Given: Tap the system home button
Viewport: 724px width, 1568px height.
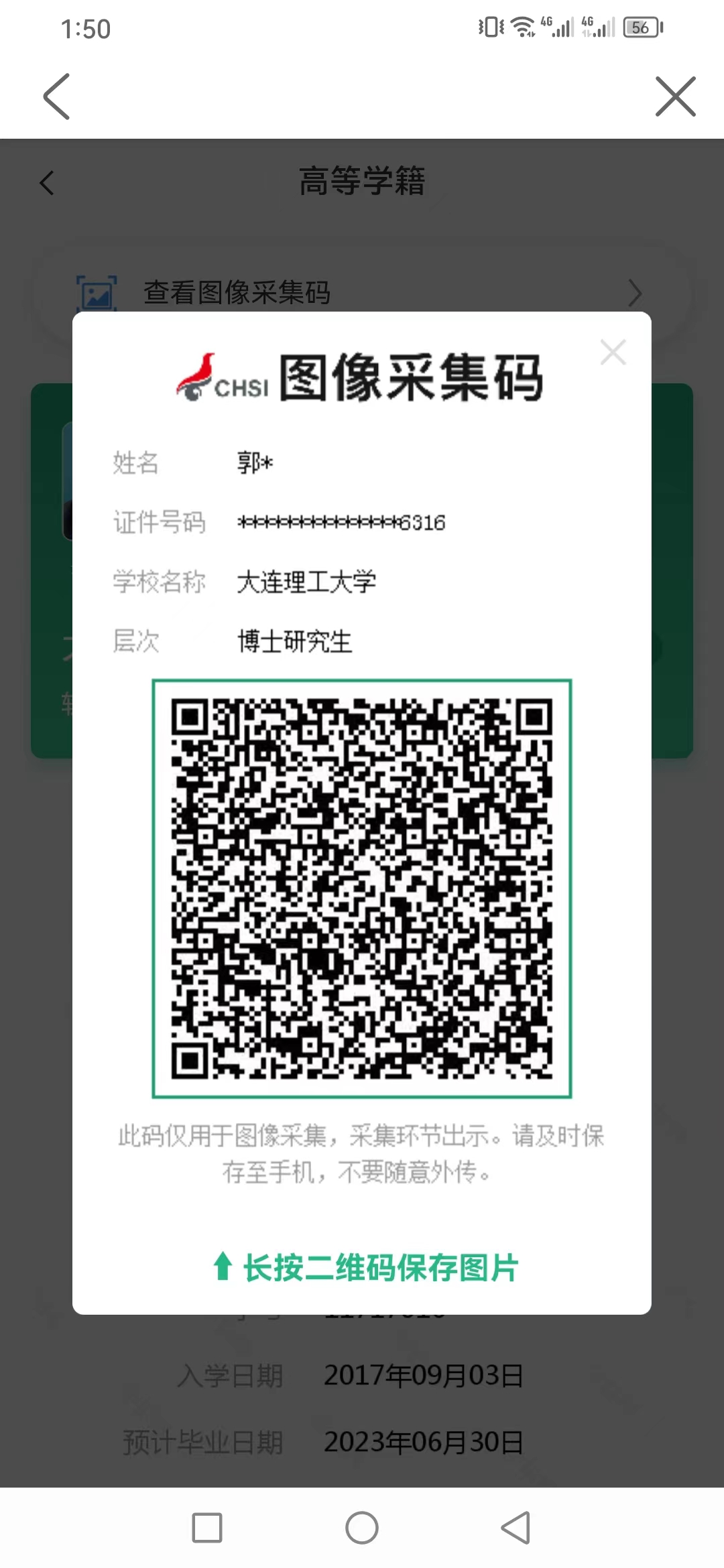Looking at the screenshot, I should coord(362,1528).
